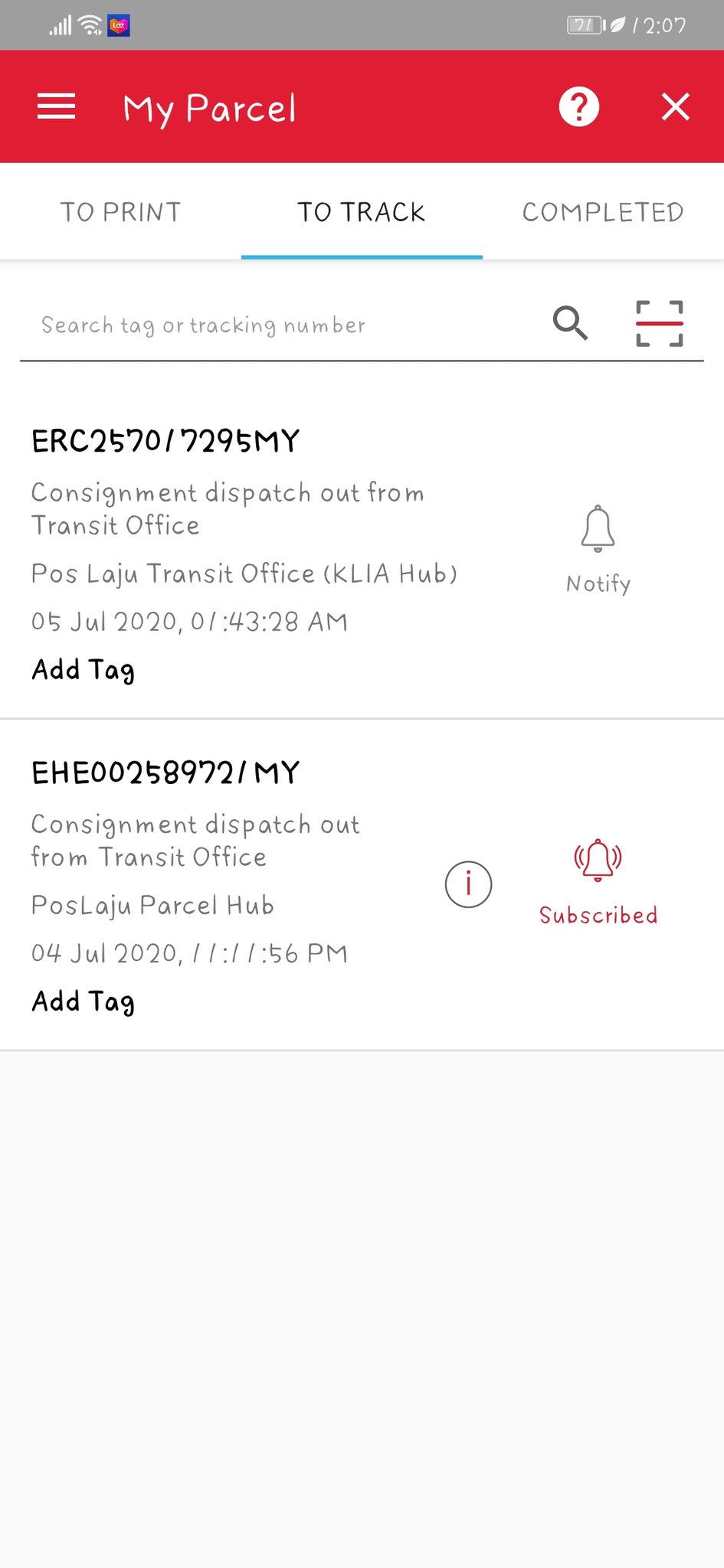Switch to the TO PRINT tab

(121, 212)
